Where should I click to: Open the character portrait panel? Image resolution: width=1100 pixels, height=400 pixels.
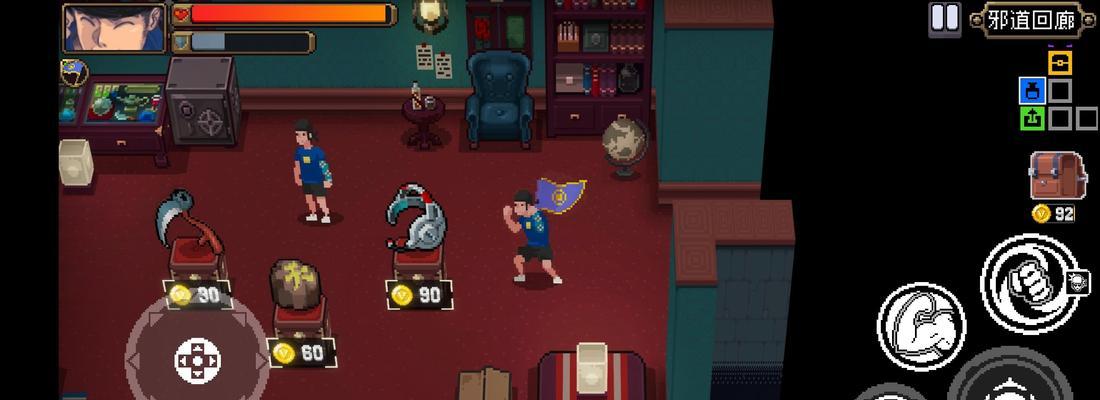[114, 28]
